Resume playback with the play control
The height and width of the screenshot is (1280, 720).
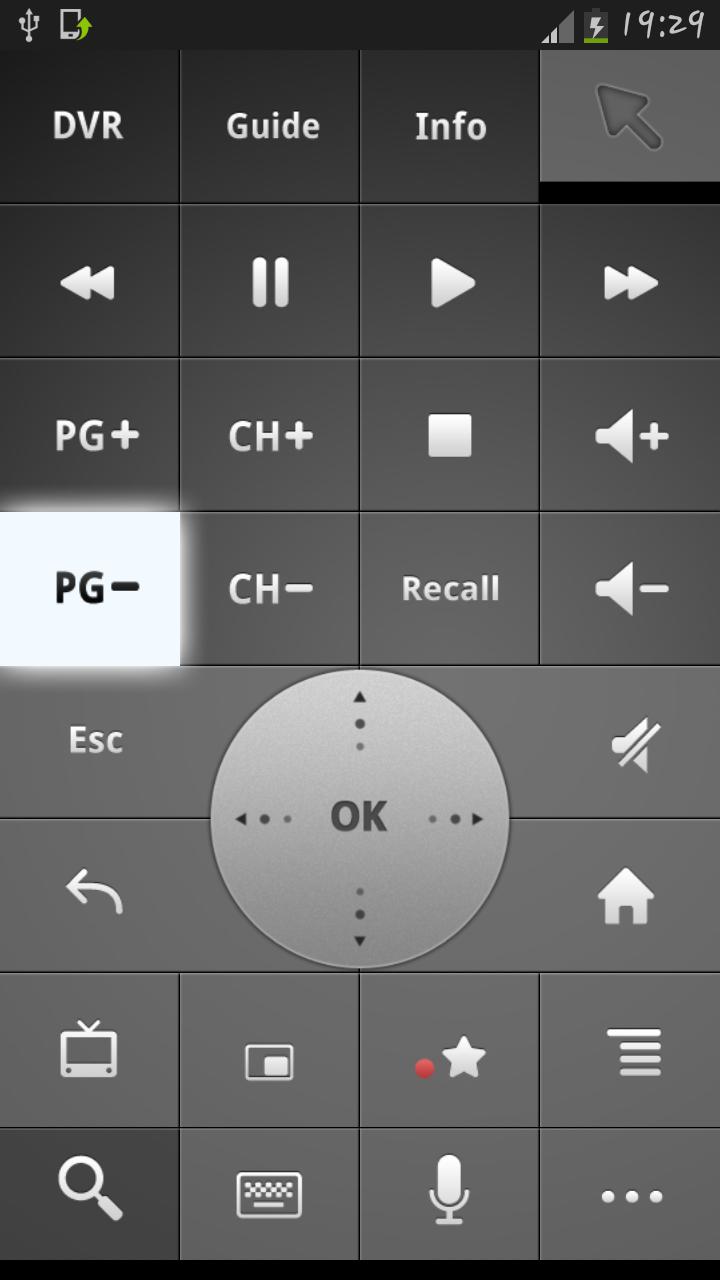(x=449, y=281)
